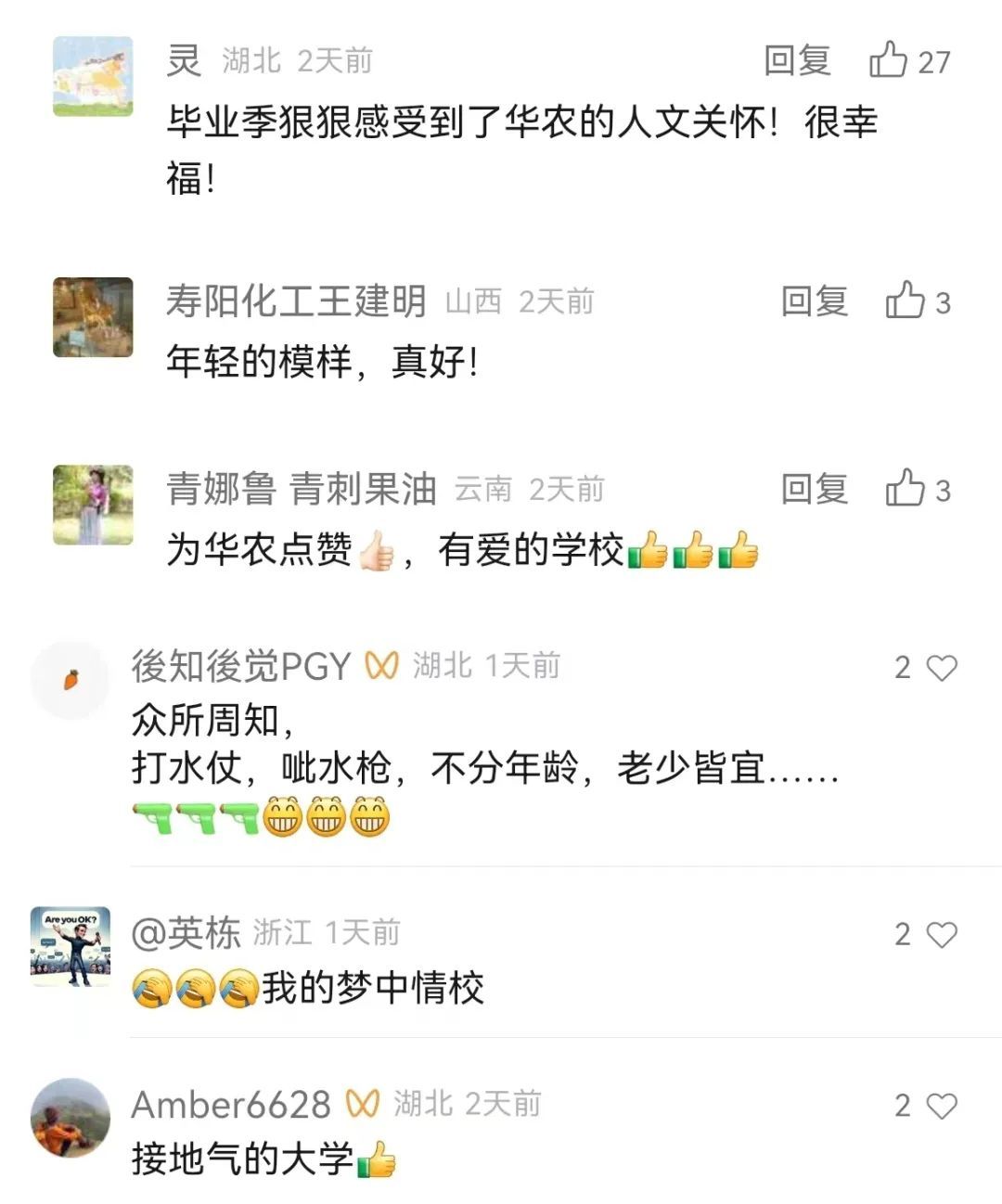
Task: Heart the comment by 後知後觉PGY
Action: click(x=942, y=668)
